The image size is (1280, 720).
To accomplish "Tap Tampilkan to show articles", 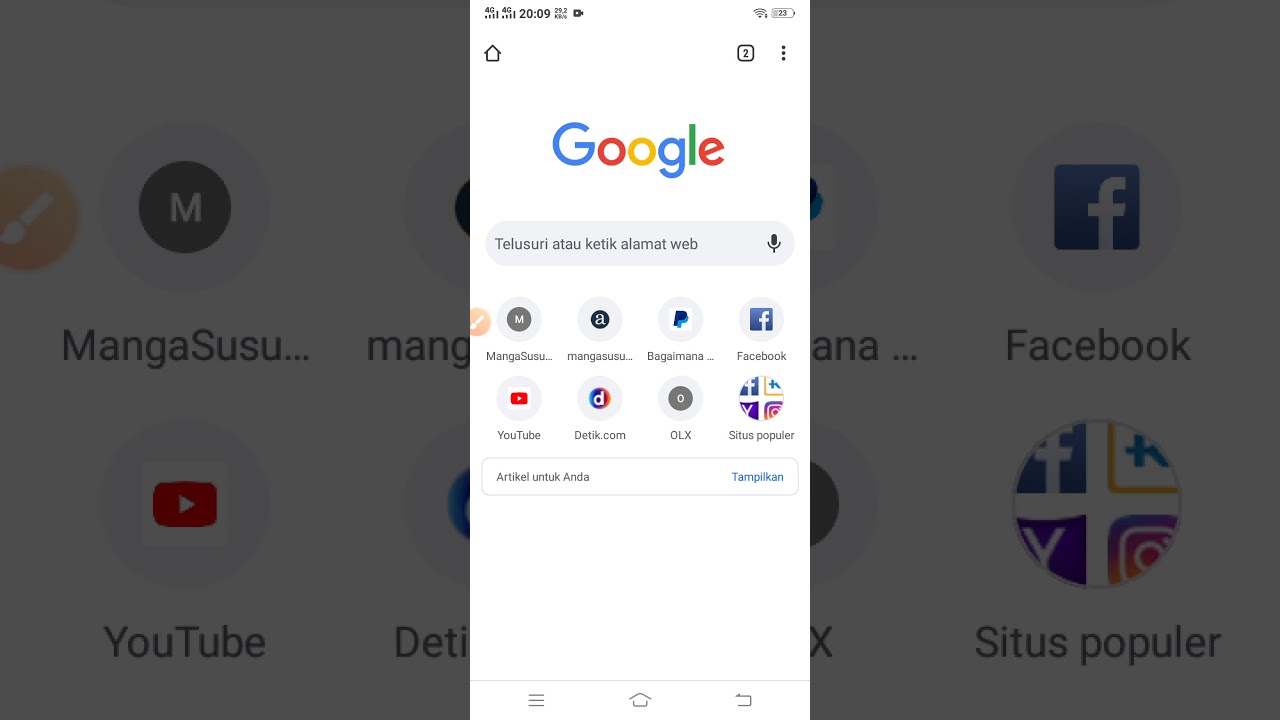I will coord(758,477).
